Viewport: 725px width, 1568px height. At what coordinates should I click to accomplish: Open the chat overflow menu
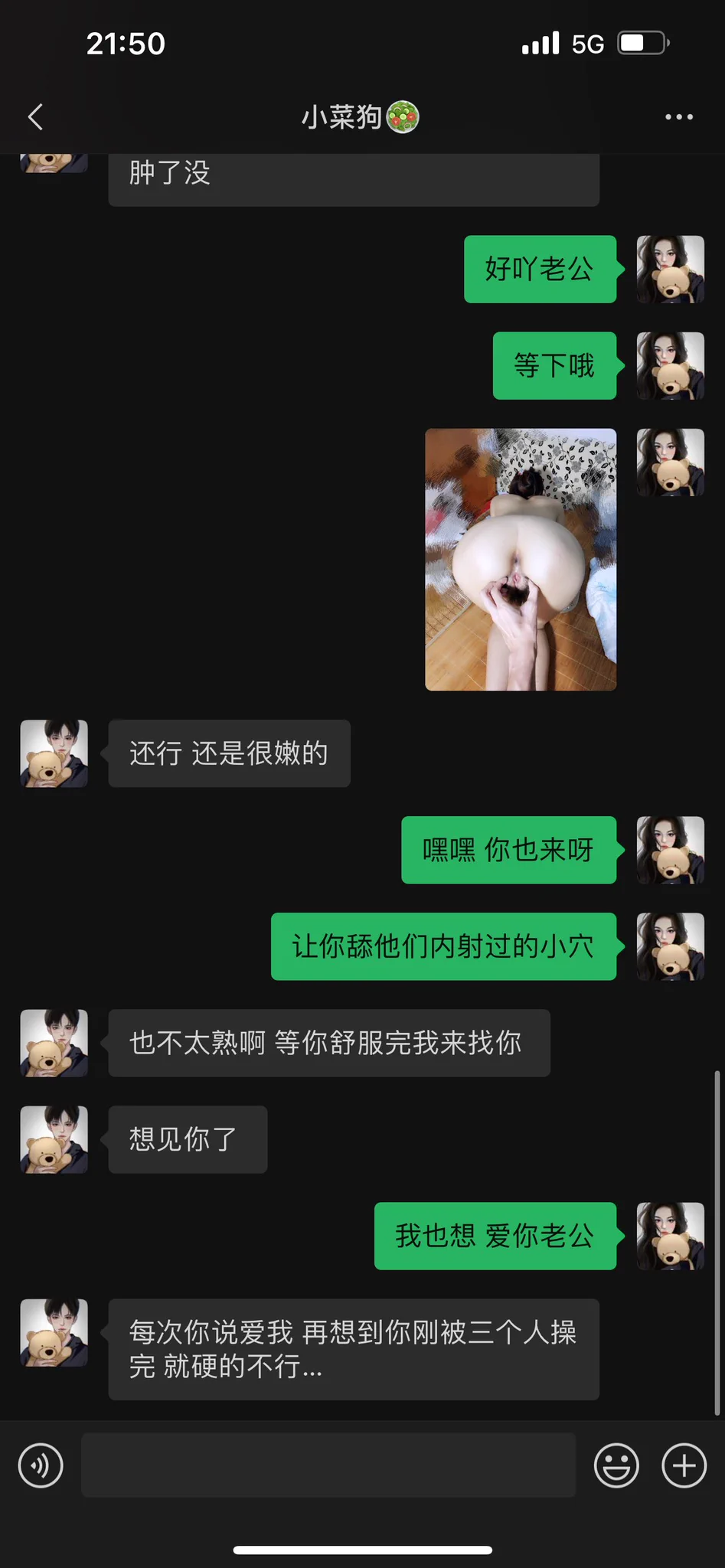point(678,117)
